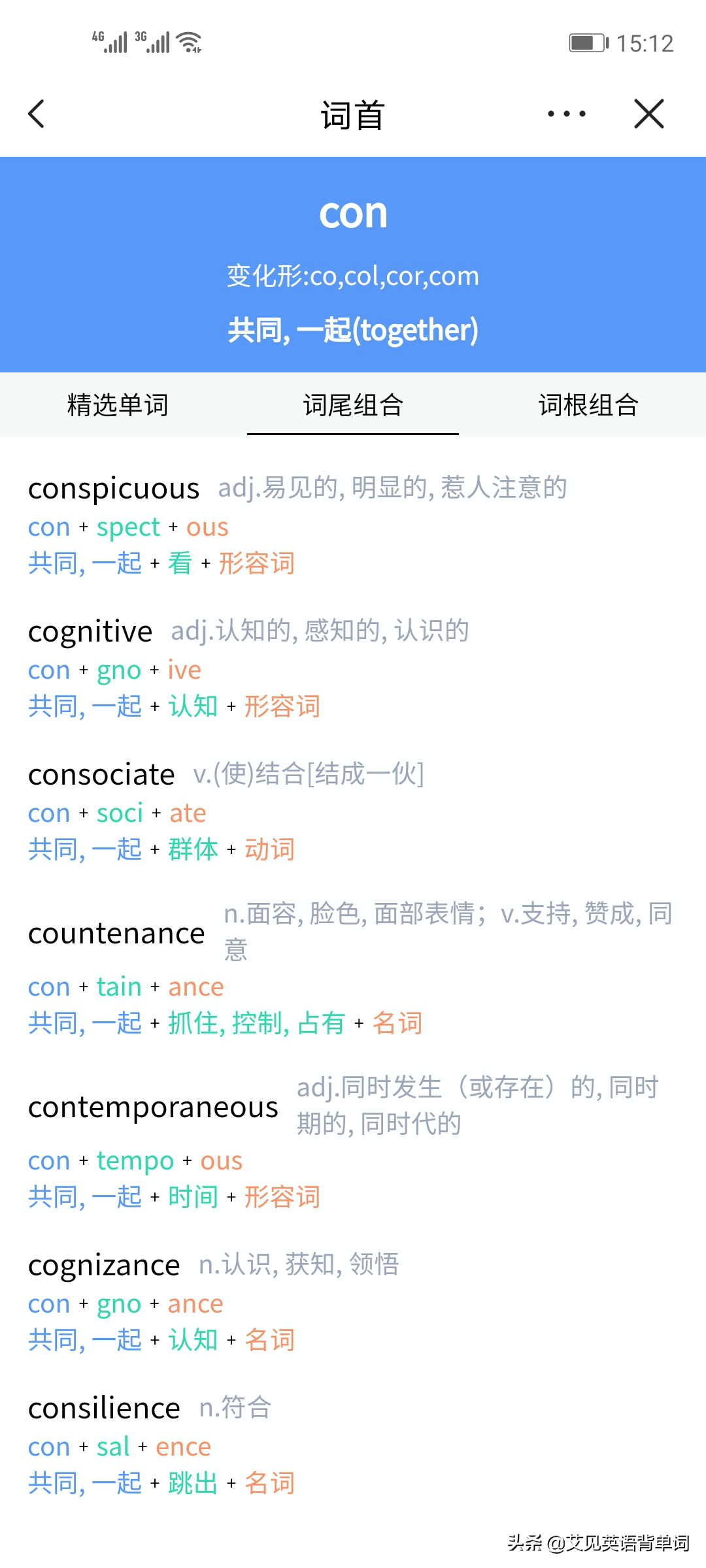Close the 词首 page
This screenshot has width=706, height=1568.
(x=648, y=114)
